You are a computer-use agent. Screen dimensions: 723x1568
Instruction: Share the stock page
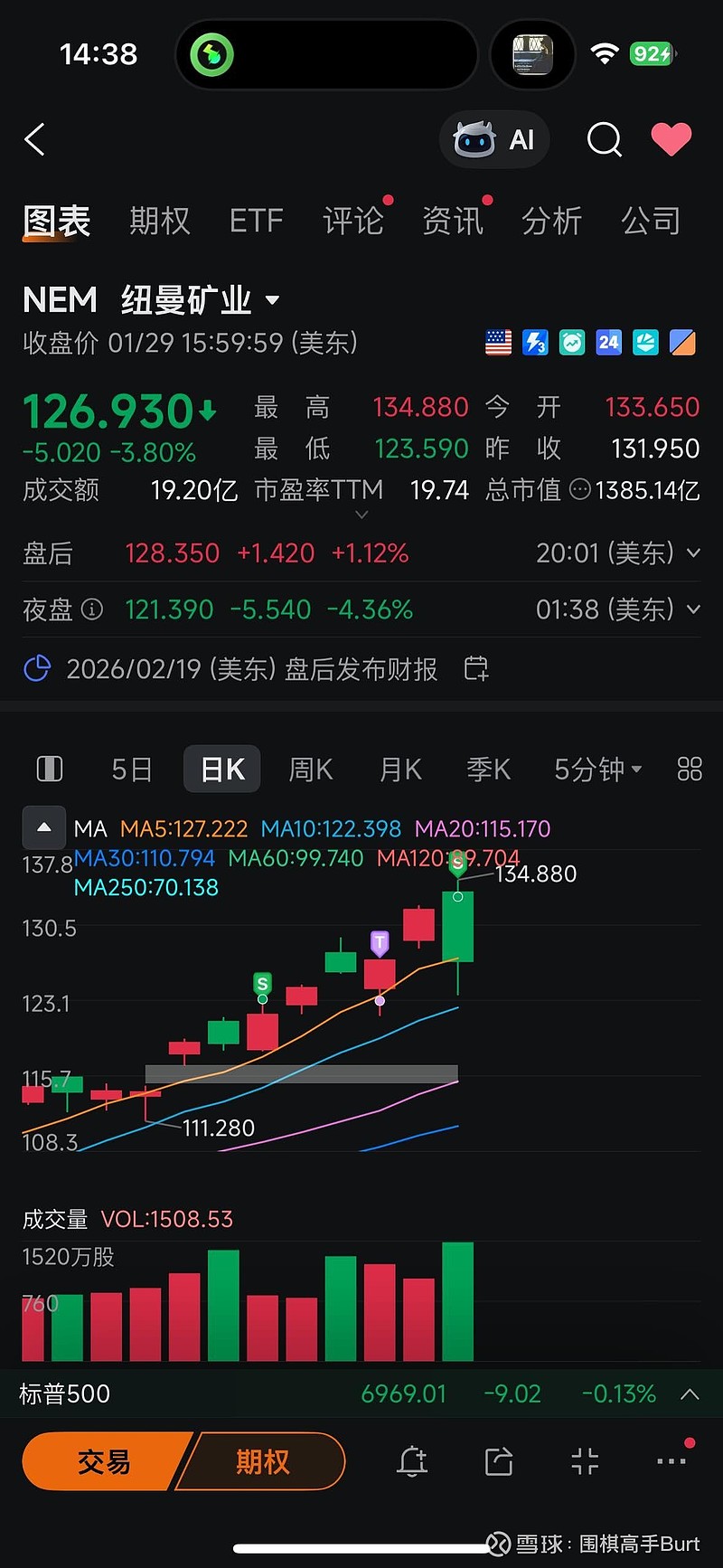498,1461
